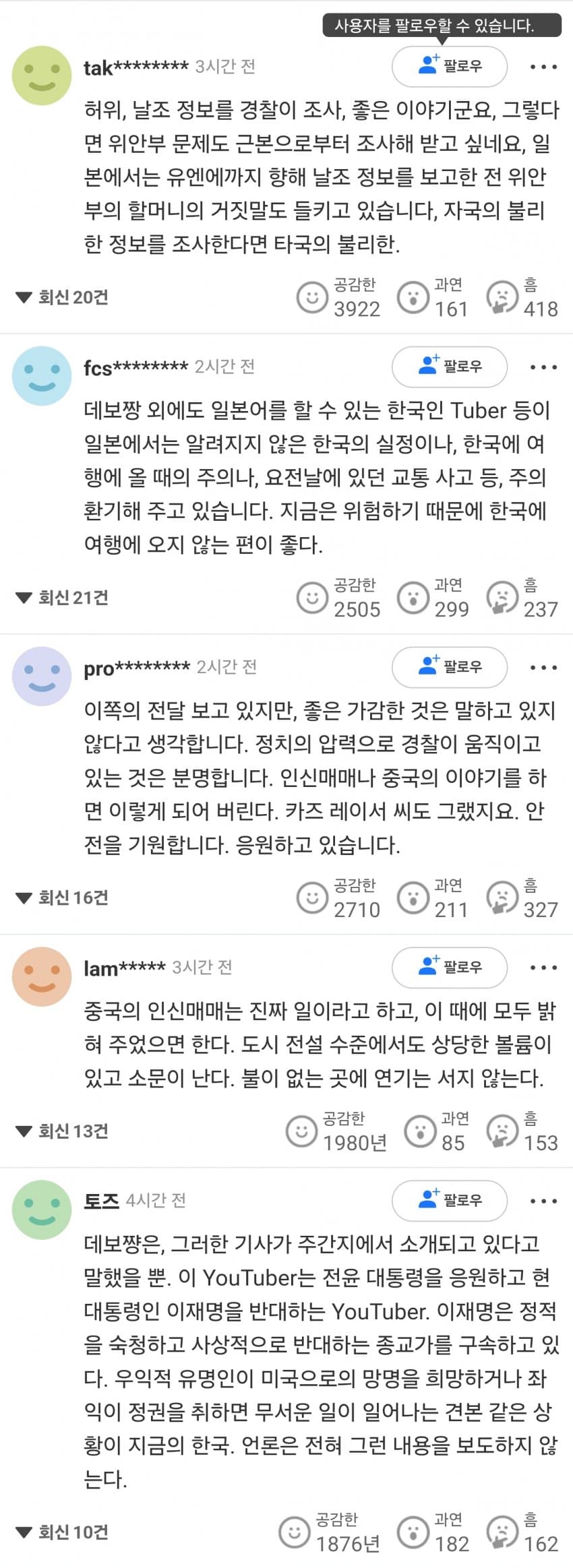
Task: Follow user lam*****
Action: 449,967
